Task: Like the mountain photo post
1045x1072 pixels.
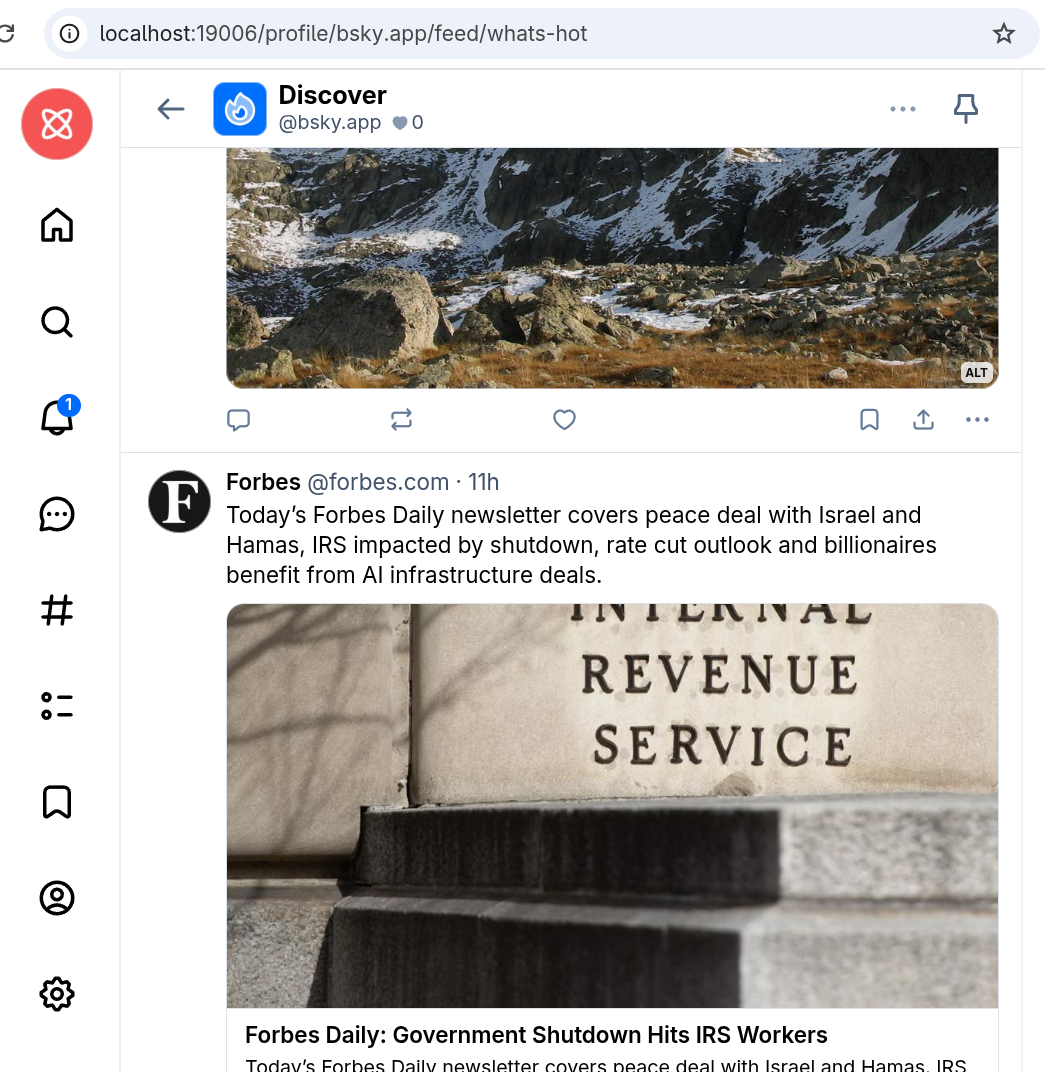Action: [x=564, y=420]
